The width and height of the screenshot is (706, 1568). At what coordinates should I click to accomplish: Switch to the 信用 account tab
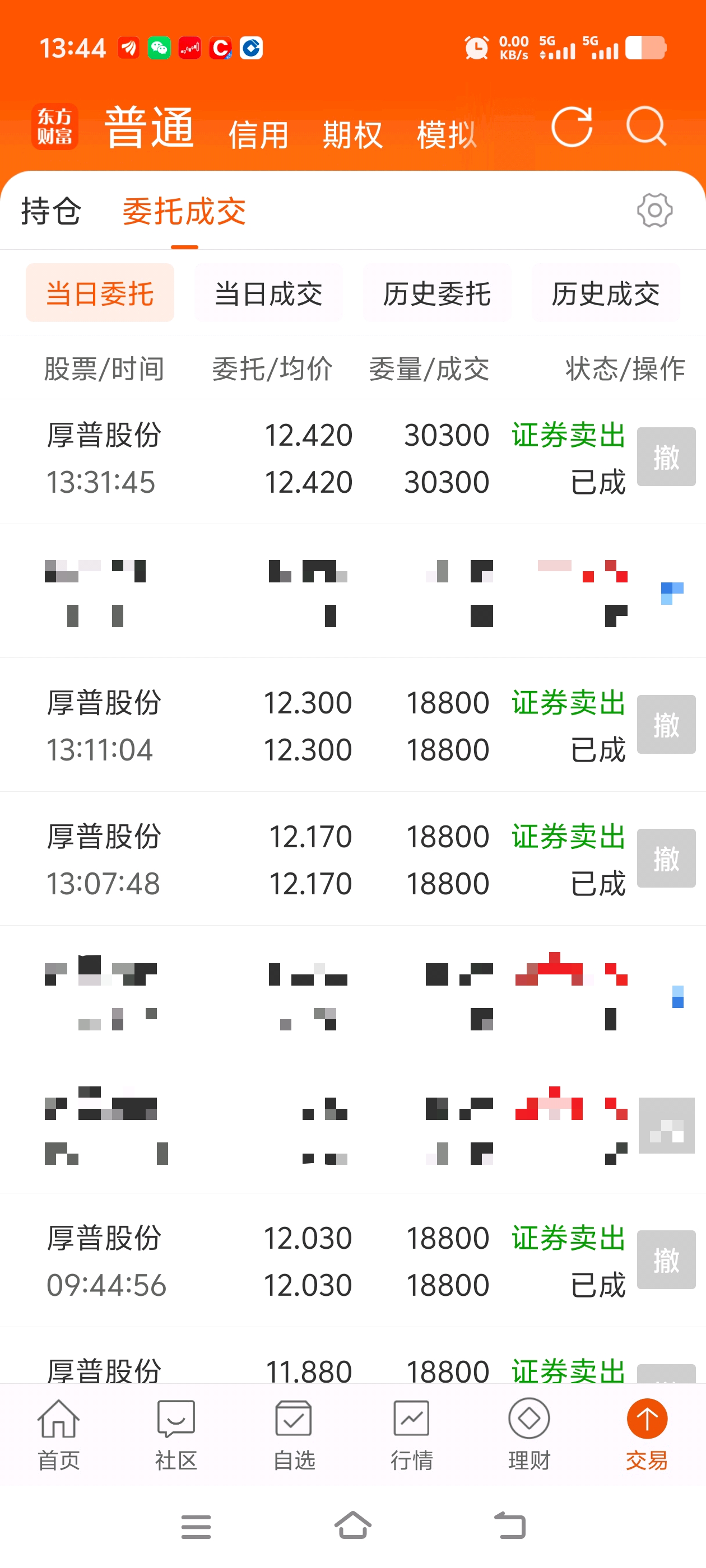[259, 134]
